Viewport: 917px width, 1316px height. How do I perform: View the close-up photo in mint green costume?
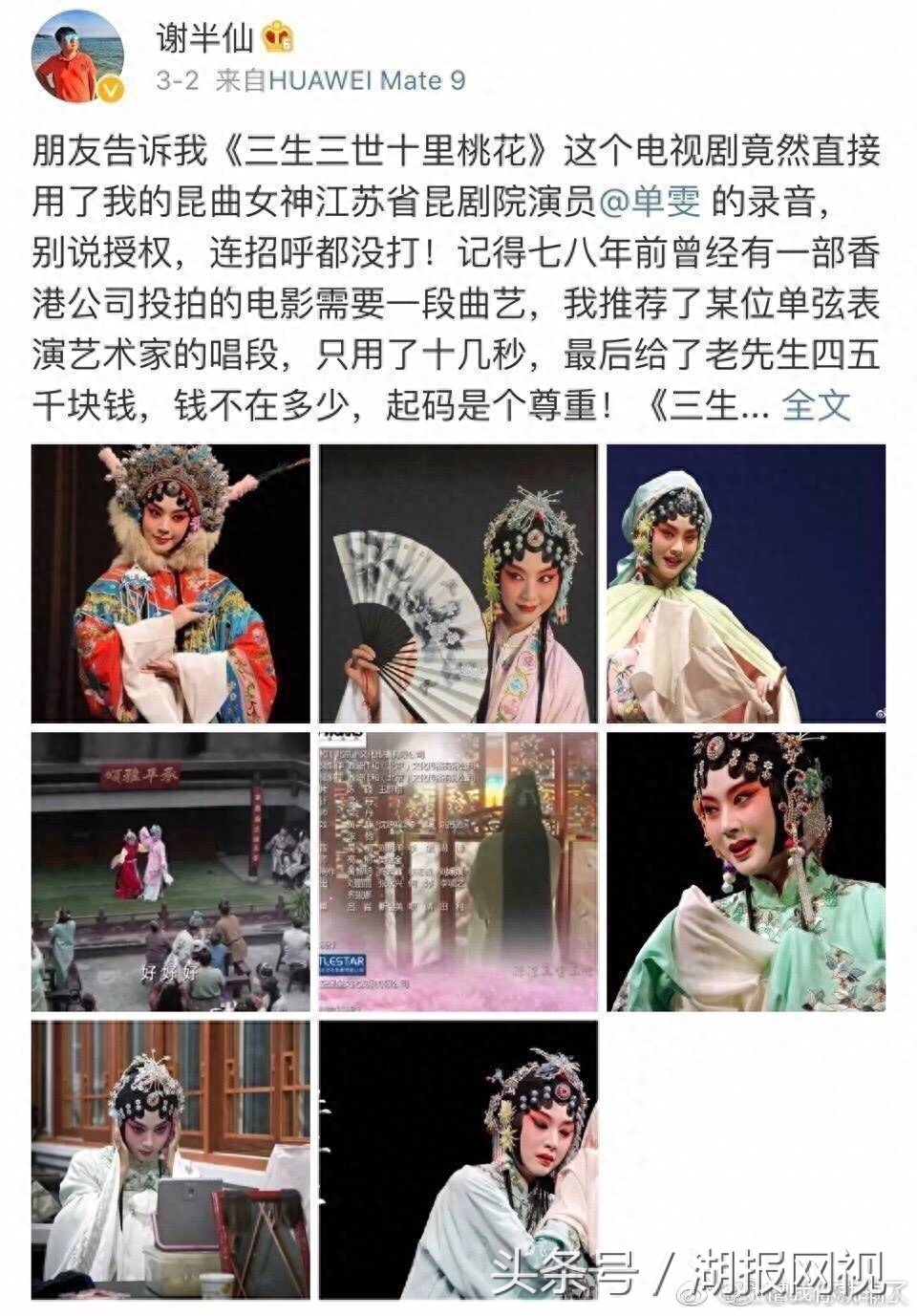tap(746, 872)
